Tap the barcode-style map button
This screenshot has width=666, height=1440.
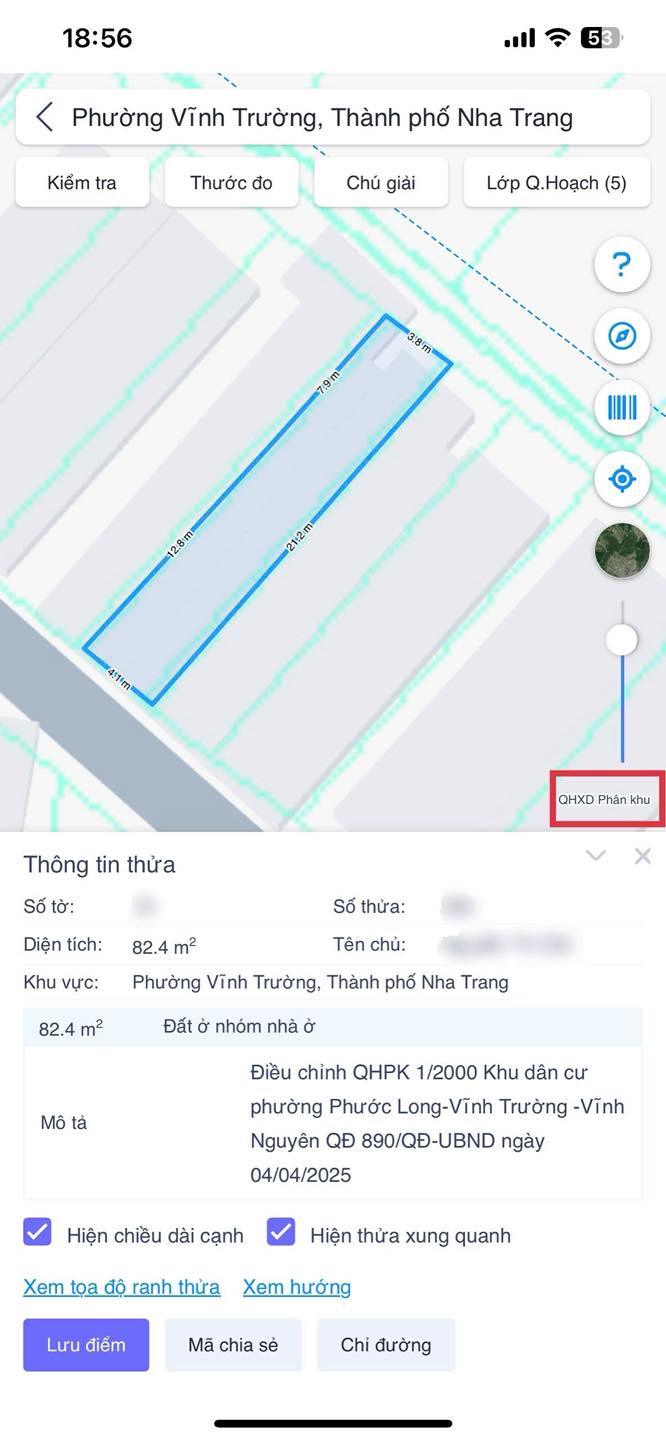[622, 407]
